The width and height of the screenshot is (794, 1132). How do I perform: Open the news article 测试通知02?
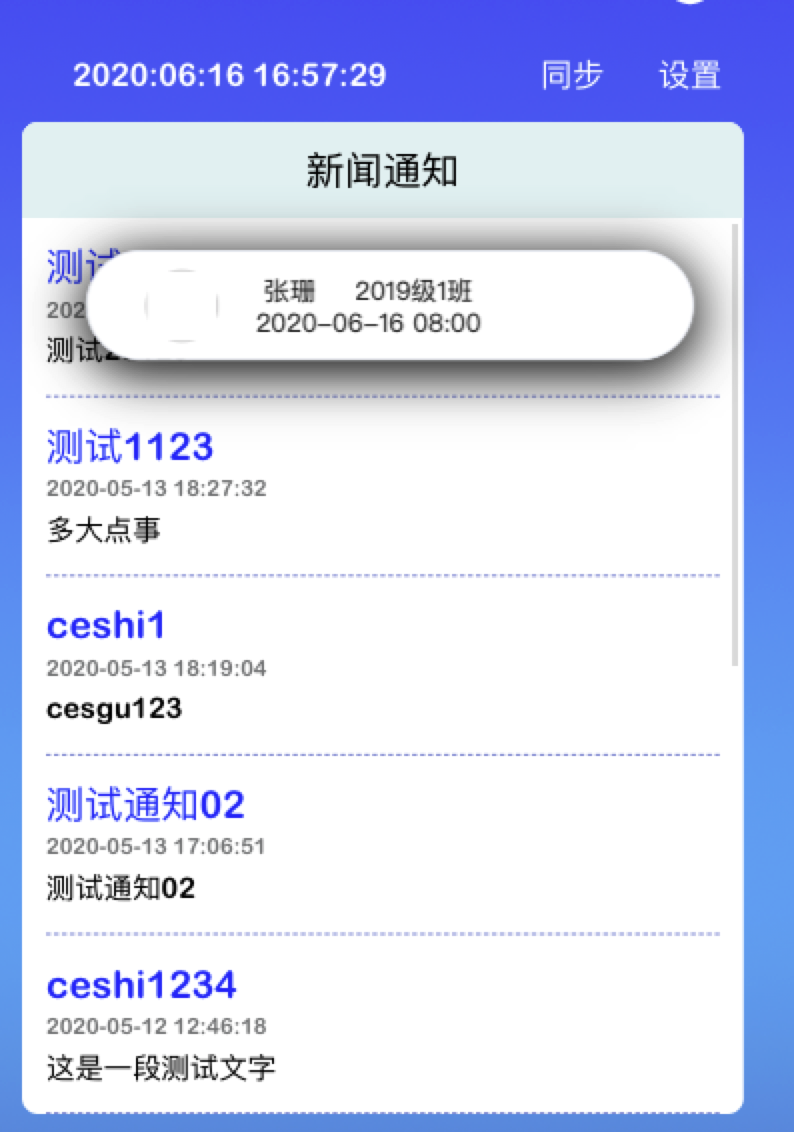pyautogui.click(x=148, y=804)
